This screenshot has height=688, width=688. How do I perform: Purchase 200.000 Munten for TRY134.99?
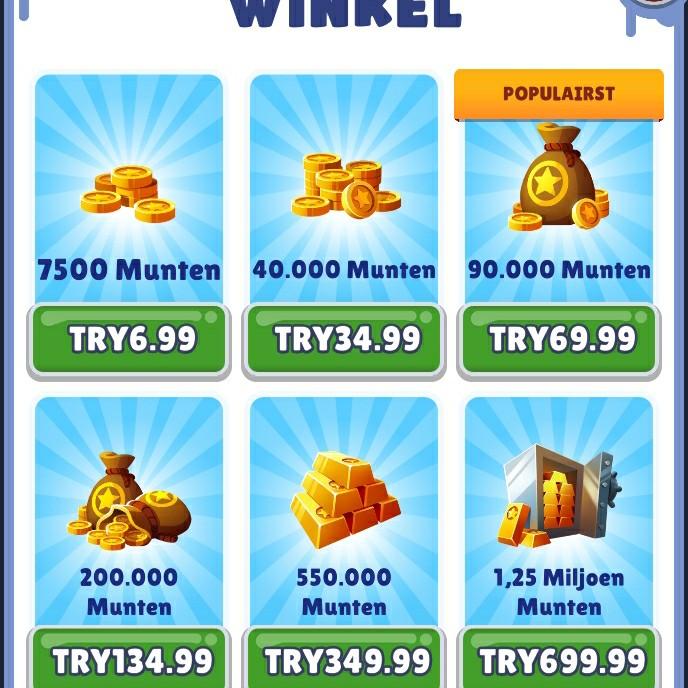pos(130,660)
